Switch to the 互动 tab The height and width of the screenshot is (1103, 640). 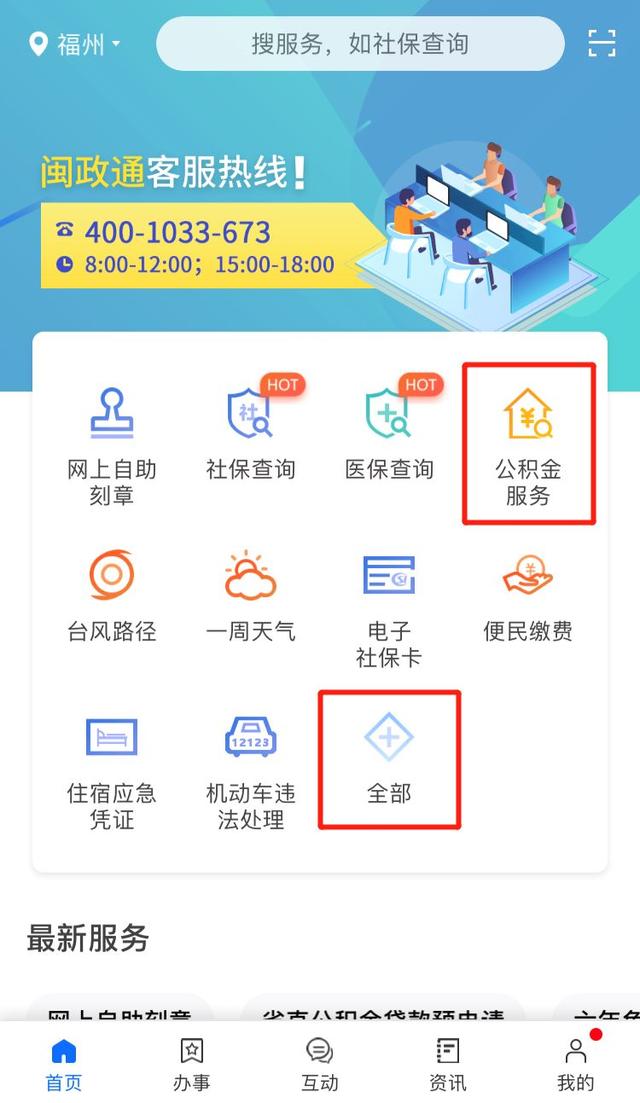(x=320, y=1063)
